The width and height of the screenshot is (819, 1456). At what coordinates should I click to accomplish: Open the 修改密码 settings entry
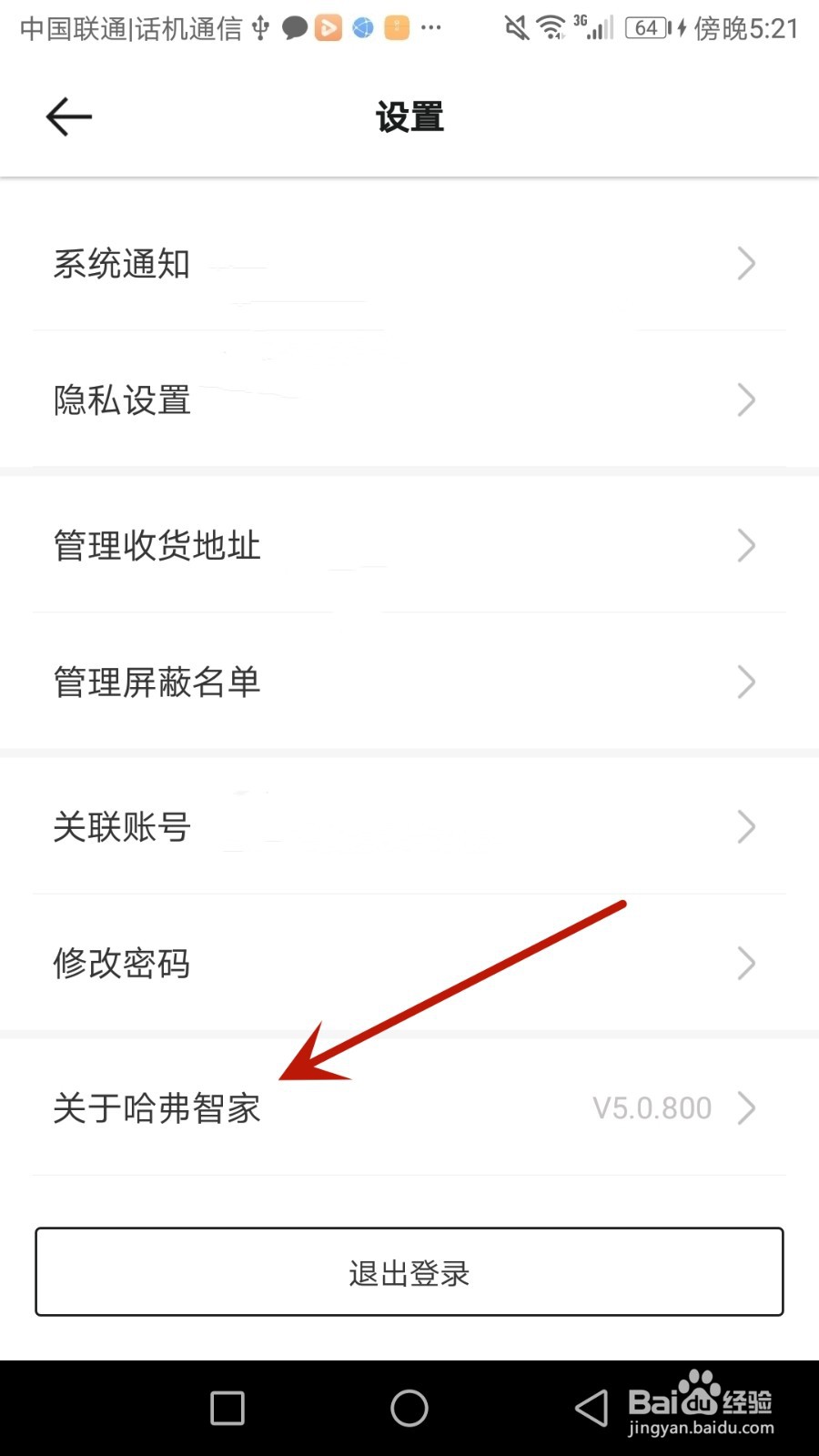click(x=121, y=963)
